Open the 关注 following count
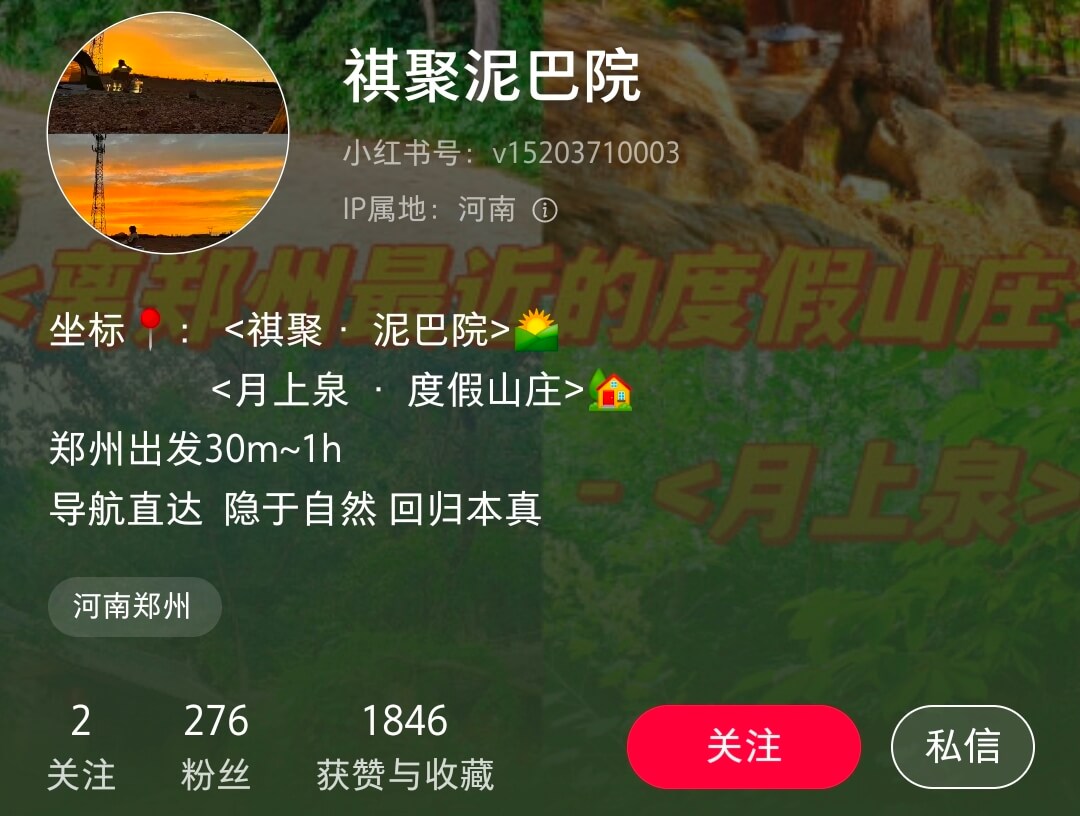The image size is (1080, 816). coord(81,746)
